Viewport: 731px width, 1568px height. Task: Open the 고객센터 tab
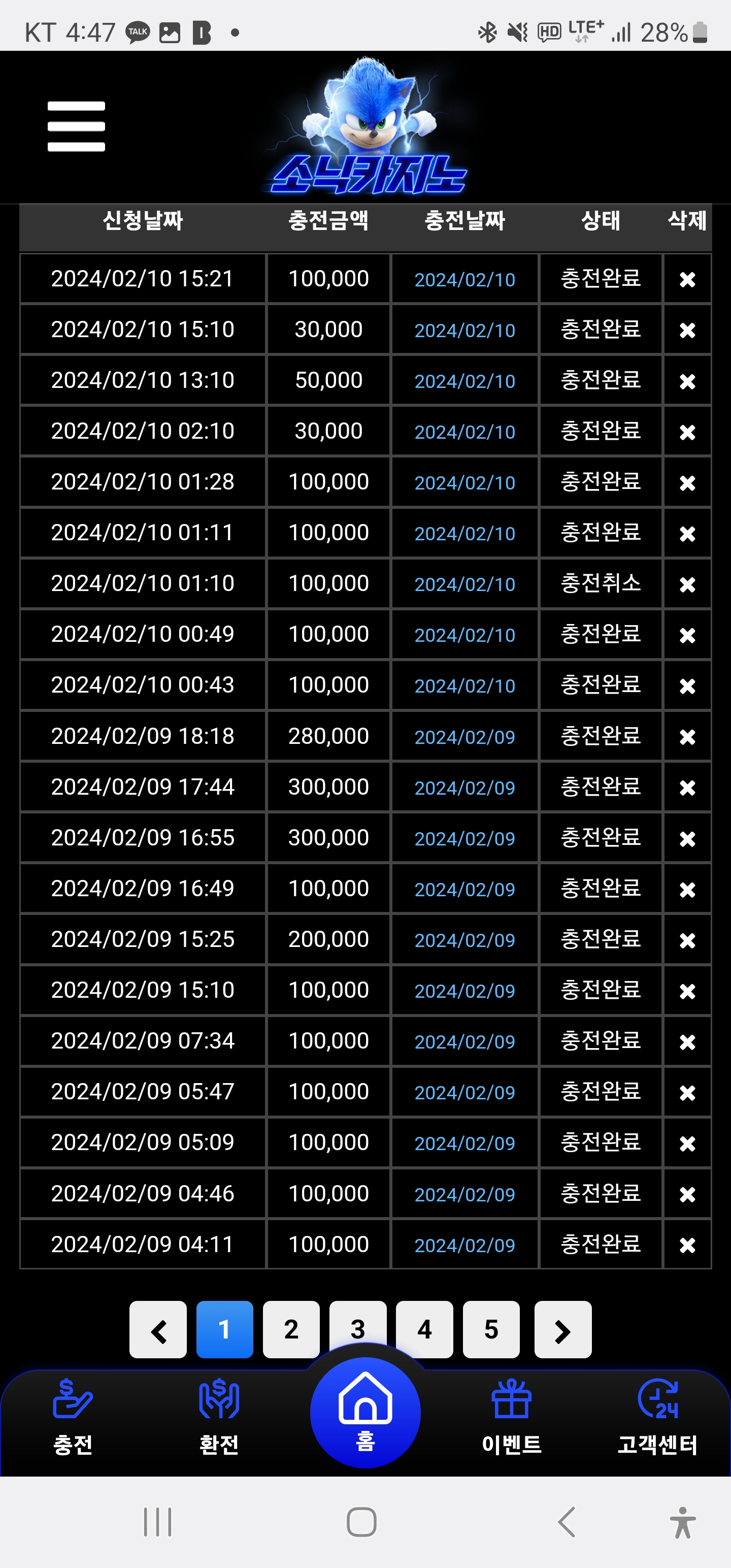[x=657, y=1417]
